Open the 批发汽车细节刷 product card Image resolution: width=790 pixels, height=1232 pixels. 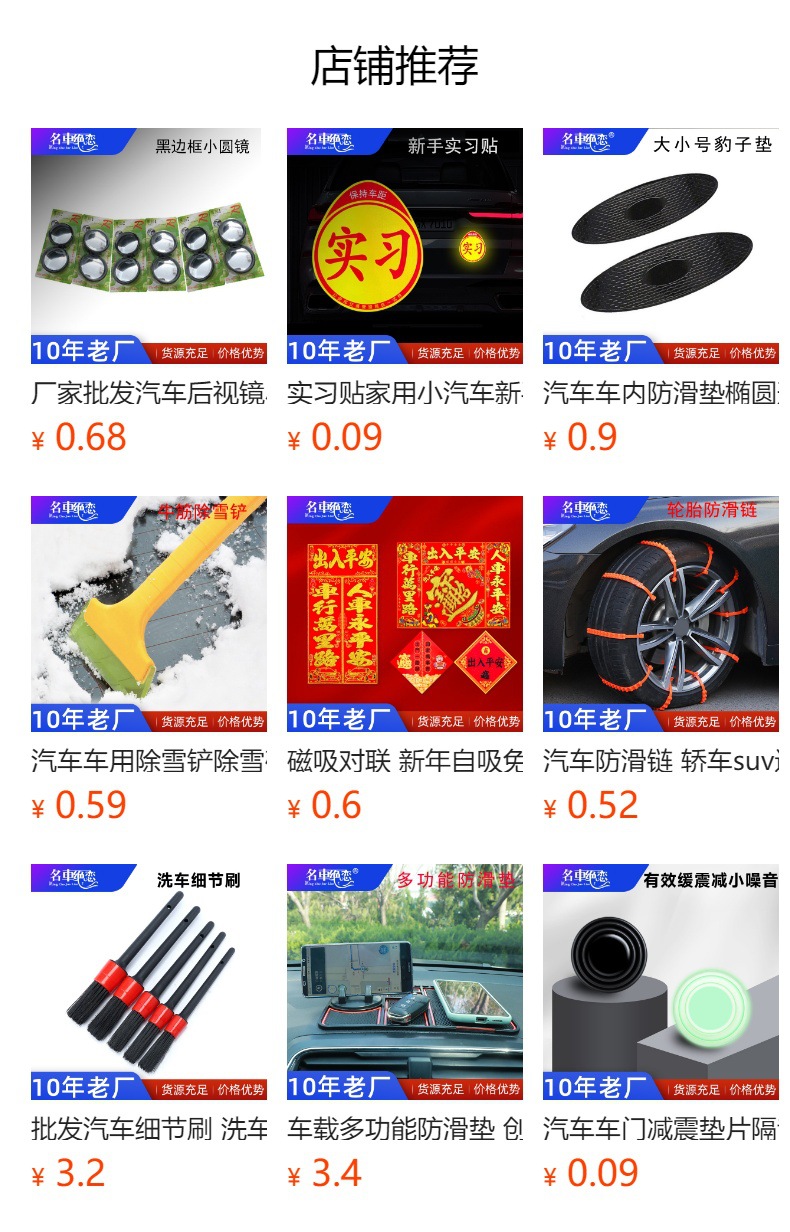point(149,1029)
